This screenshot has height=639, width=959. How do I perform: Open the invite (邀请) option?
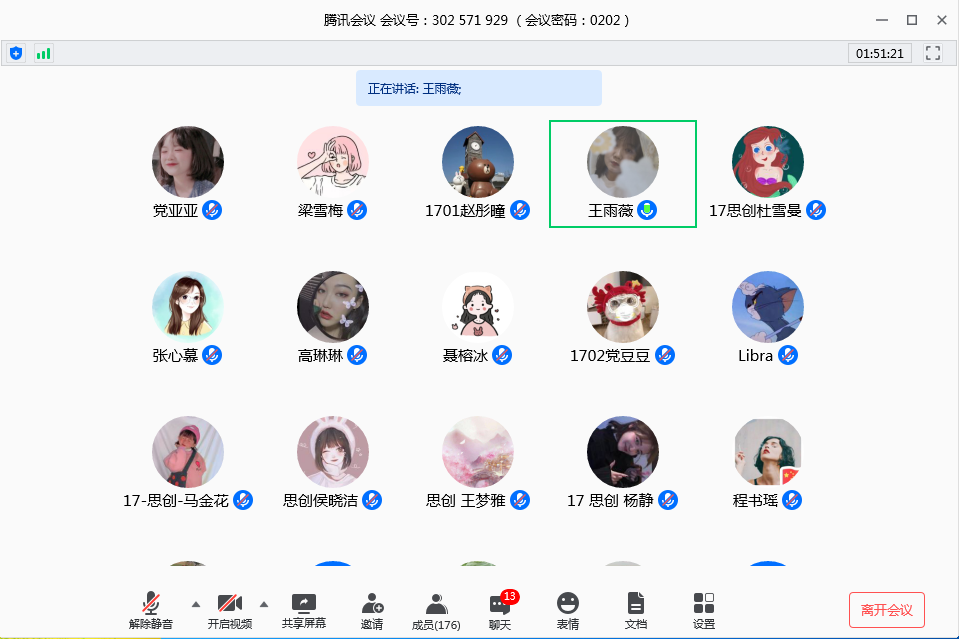[372, 609]
